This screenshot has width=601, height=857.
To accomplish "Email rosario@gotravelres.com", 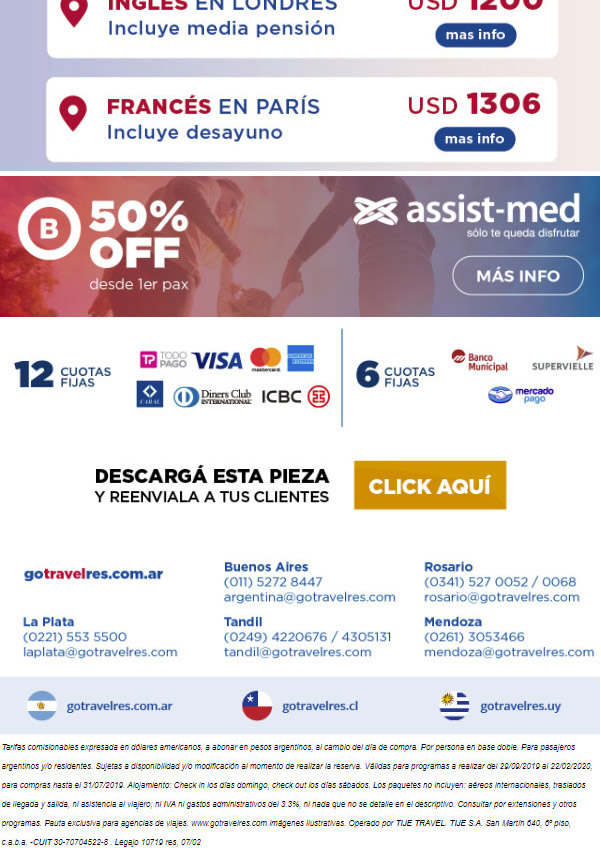I will [x=501, y=597].
